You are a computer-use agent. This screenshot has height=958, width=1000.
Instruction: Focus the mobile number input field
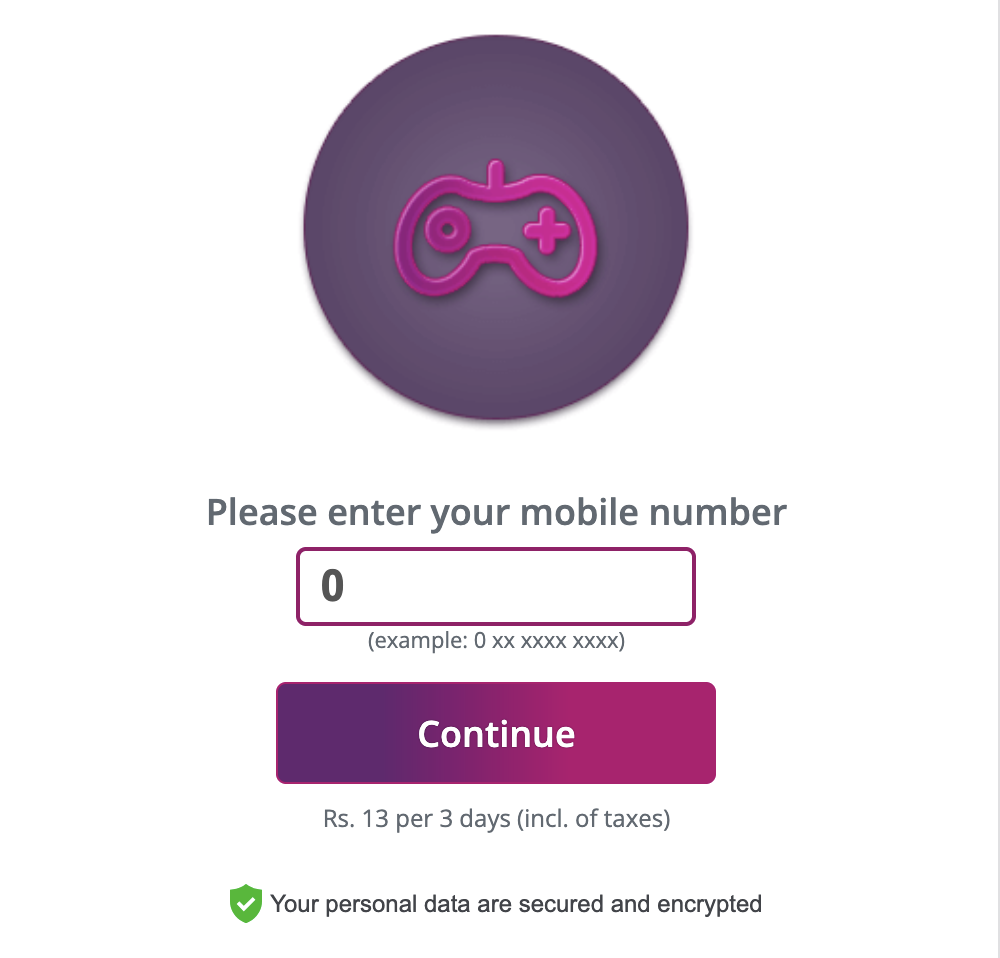point(495,586)
